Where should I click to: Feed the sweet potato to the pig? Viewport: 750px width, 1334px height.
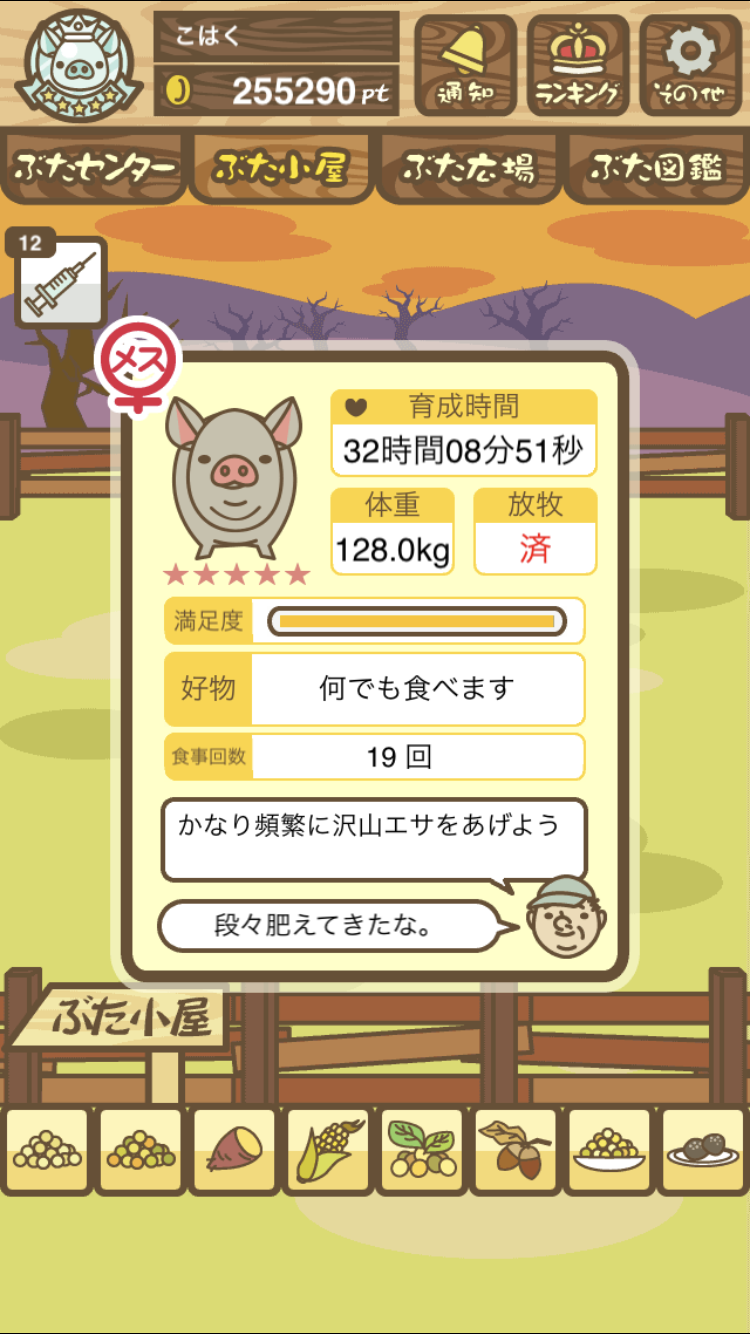tap(234, 1150)
